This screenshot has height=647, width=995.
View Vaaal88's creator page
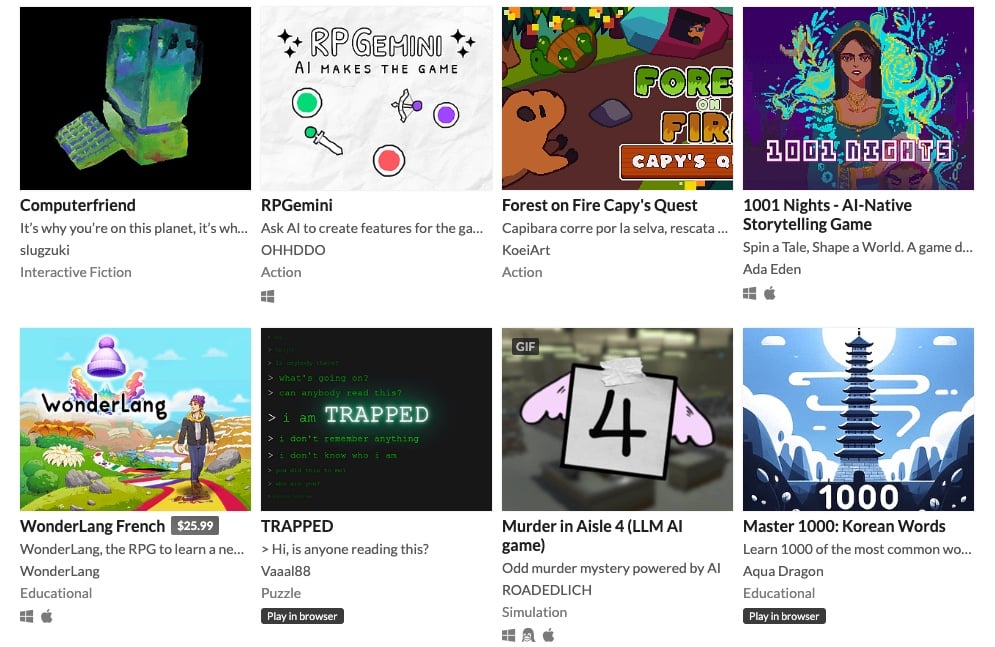click(x=286, y=571)
